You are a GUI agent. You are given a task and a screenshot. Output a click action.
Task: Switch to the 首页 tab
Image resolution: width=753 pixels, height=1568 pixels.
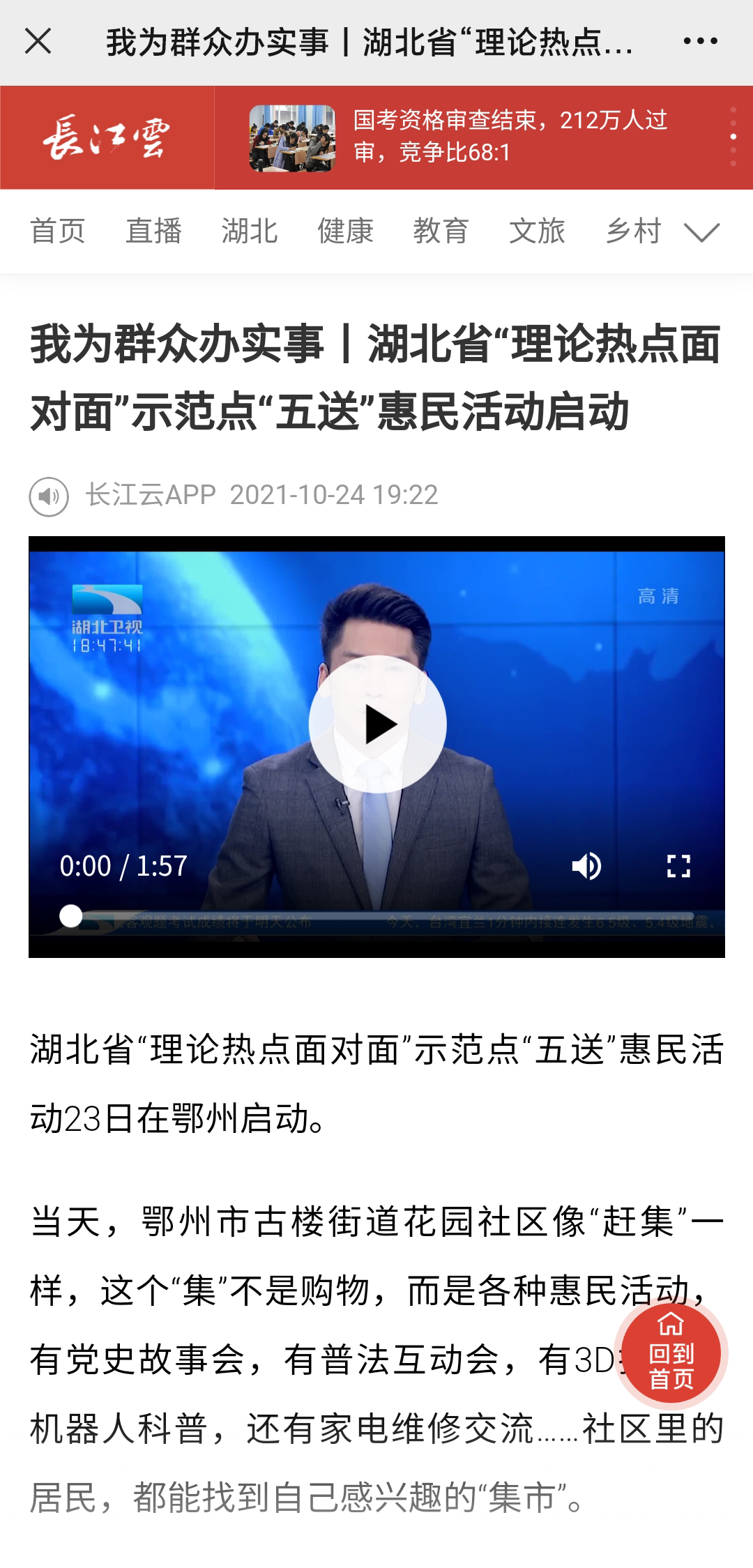(x=57, y=231)
